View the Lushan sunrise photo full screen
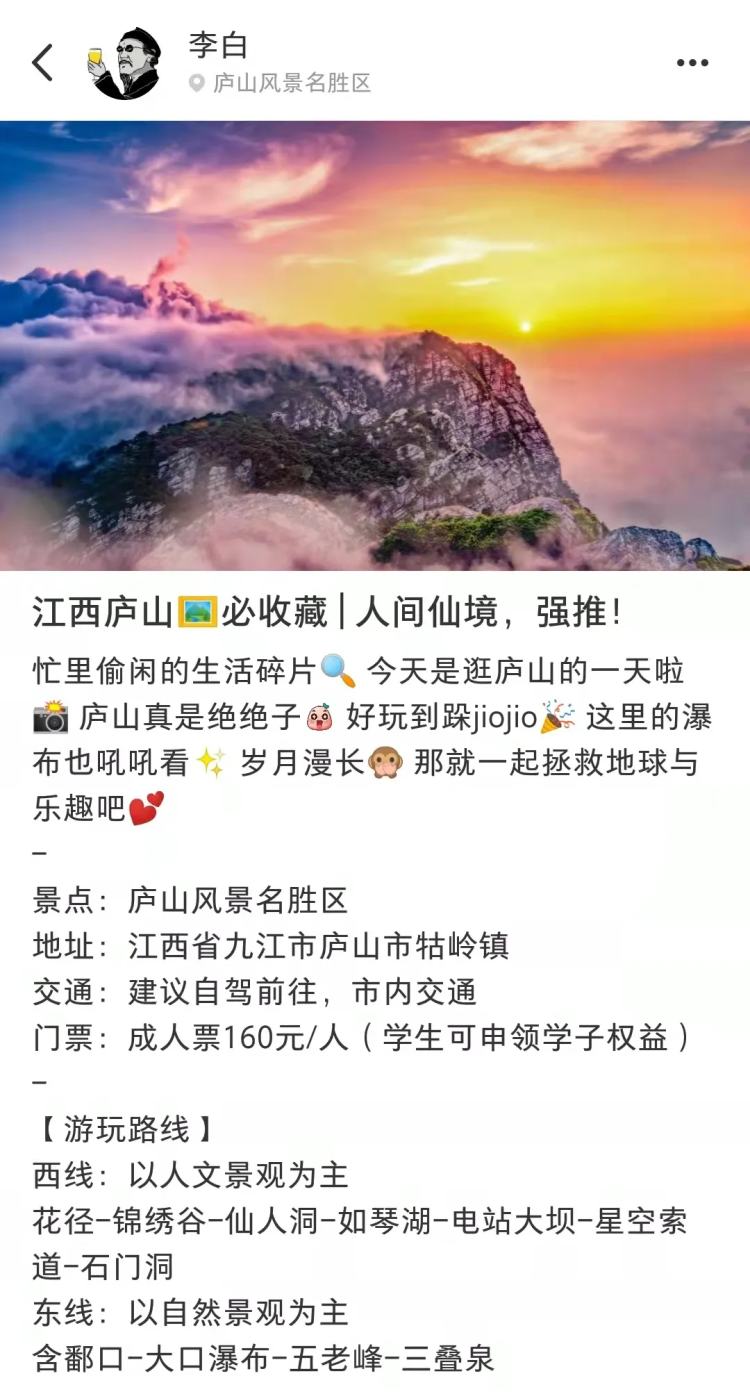Viewport: 750px width, 1394px height. pos(375,345)
